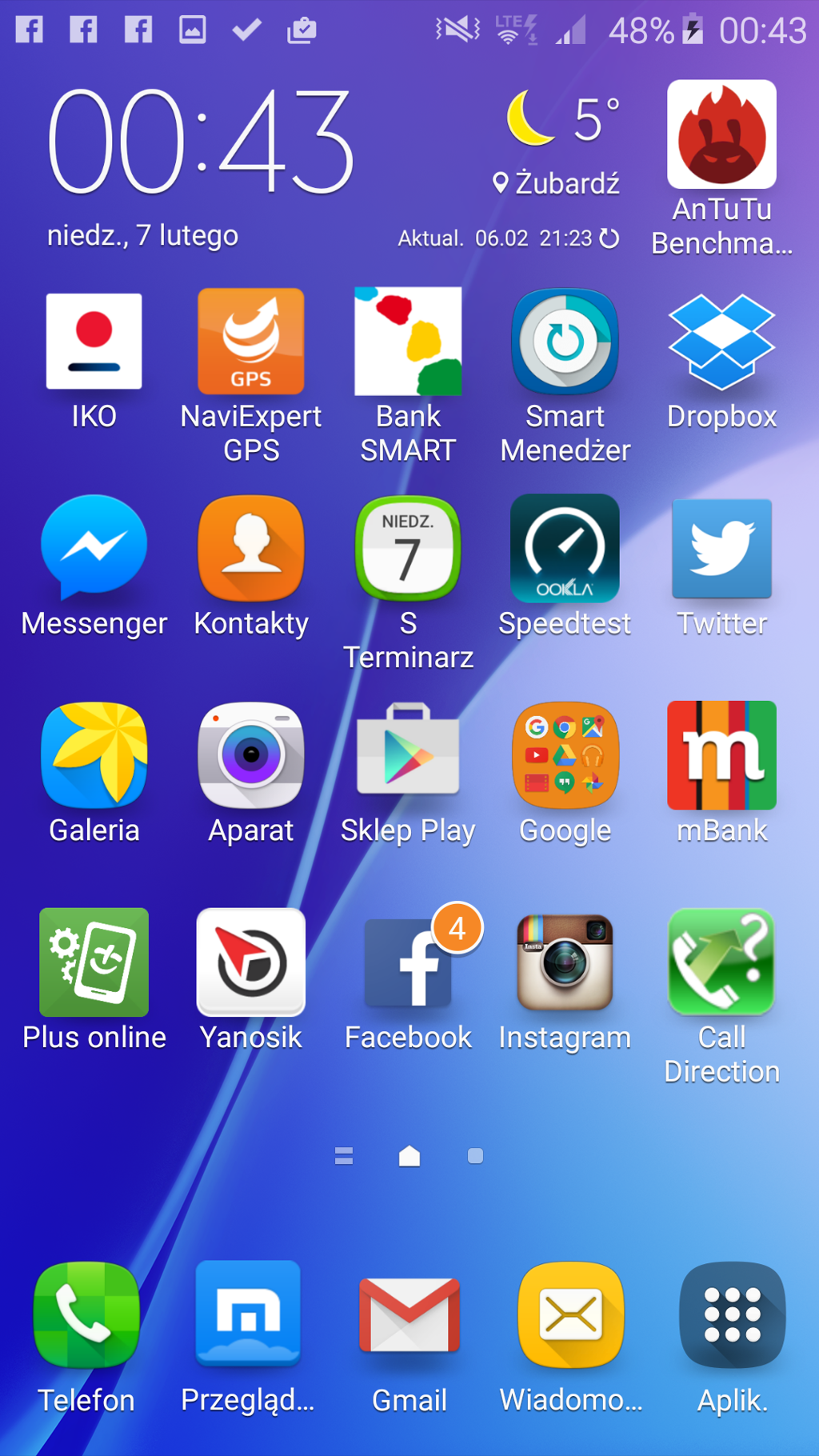The width and height of the screenshot is (819, 1456).
Task: Open the Galeria app
Action: (x=94, y=756)
